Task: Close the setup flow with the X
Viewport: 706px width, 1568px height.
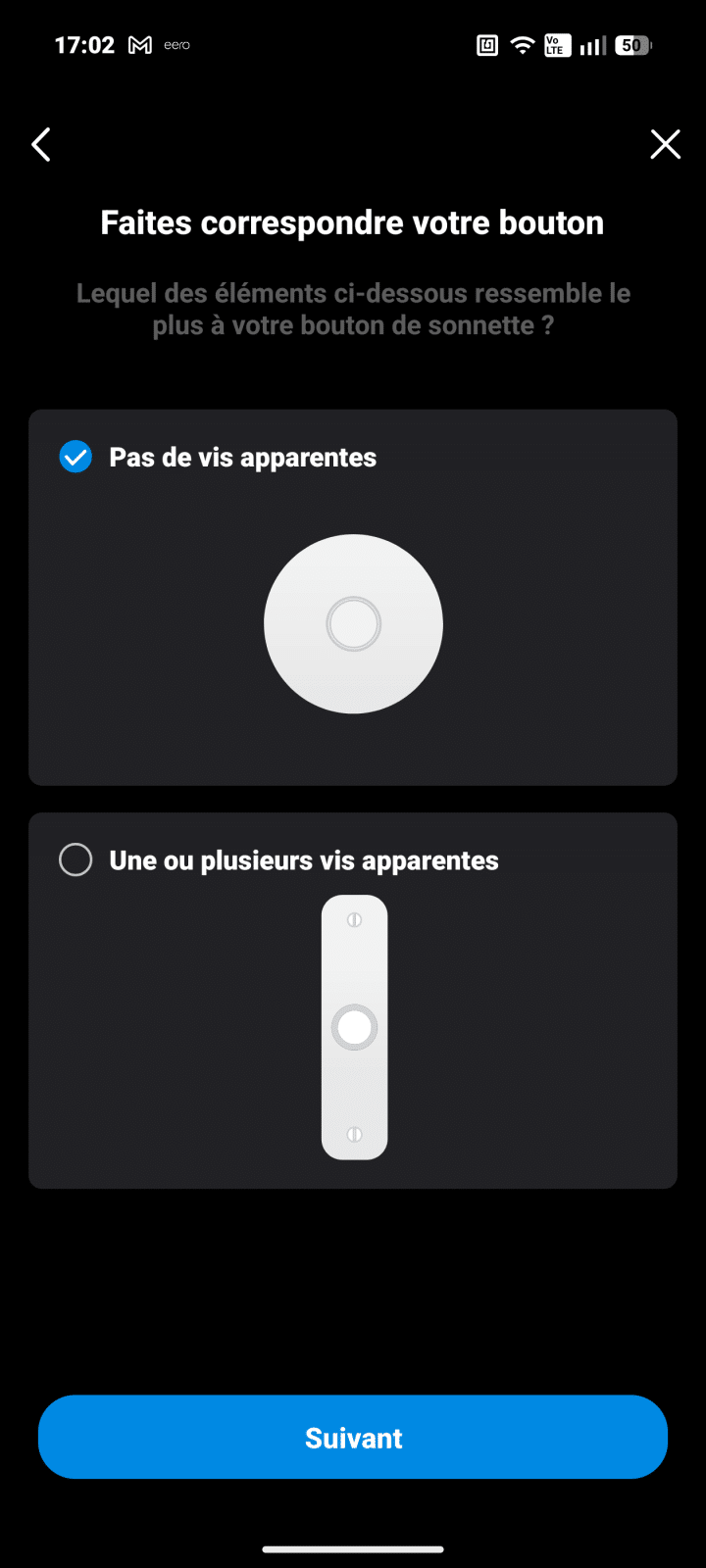Action: coord(665,144)
